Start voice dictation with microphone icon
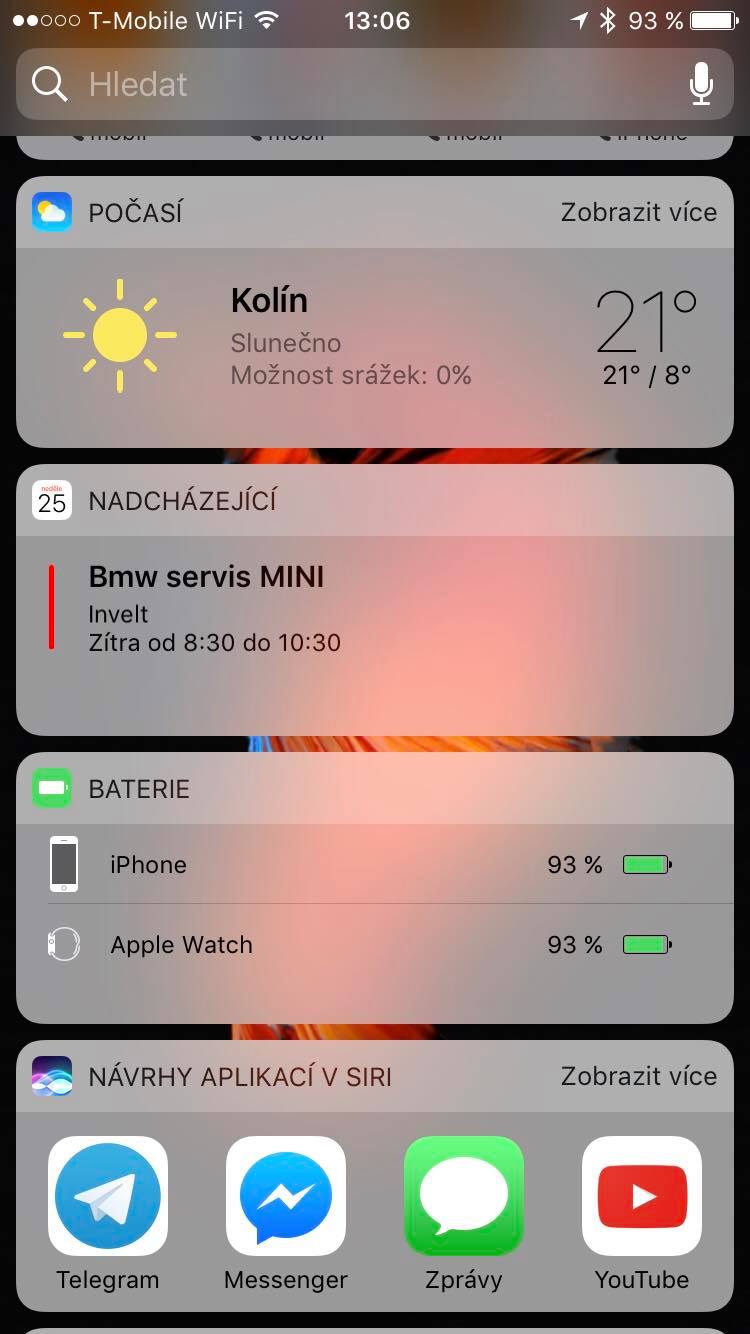750x1334 pixels. coord(702,84)
